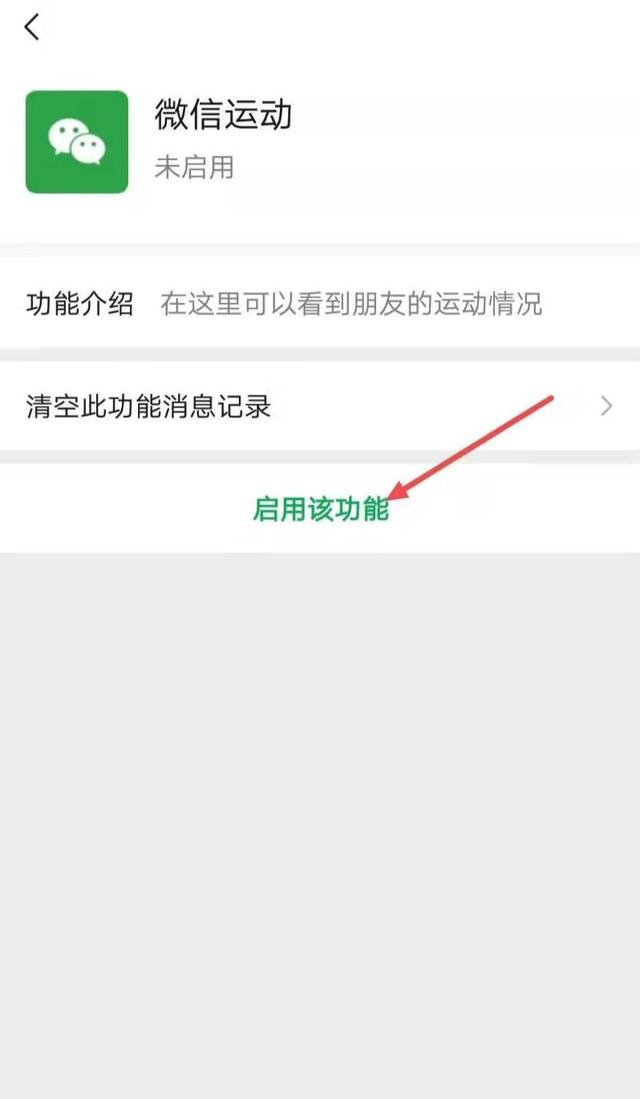Image resolution: width=640 pixels, height=1099 pixels.
Task: Go back using the top-left arrow
Action: pos(32,27)
